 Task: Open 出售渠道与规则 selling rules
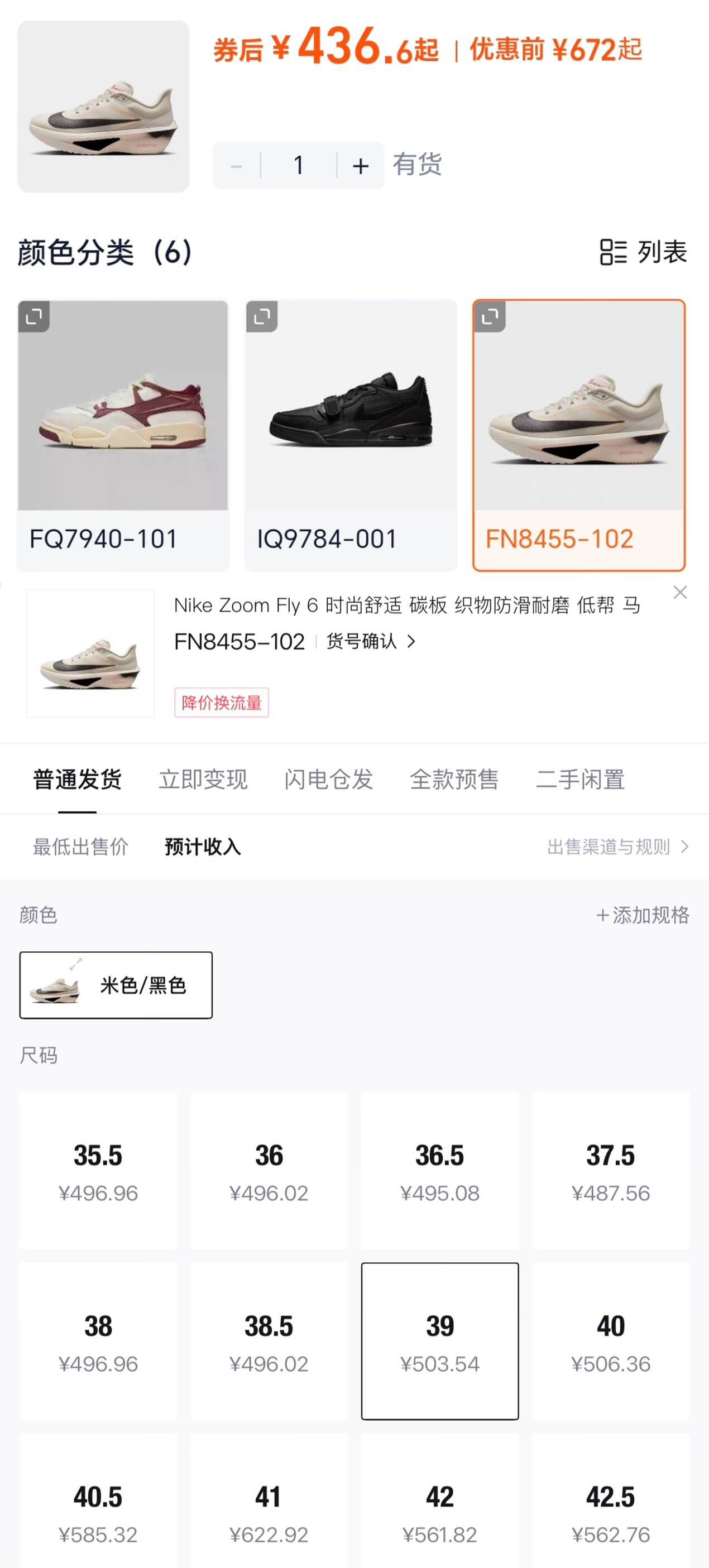(617, 846)
